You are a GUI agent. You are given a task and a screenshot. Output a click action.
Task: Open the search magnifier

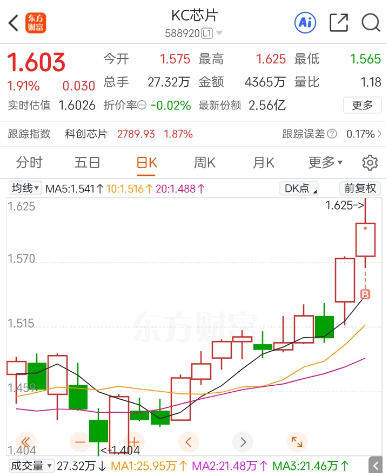click(x=371, y=23)
